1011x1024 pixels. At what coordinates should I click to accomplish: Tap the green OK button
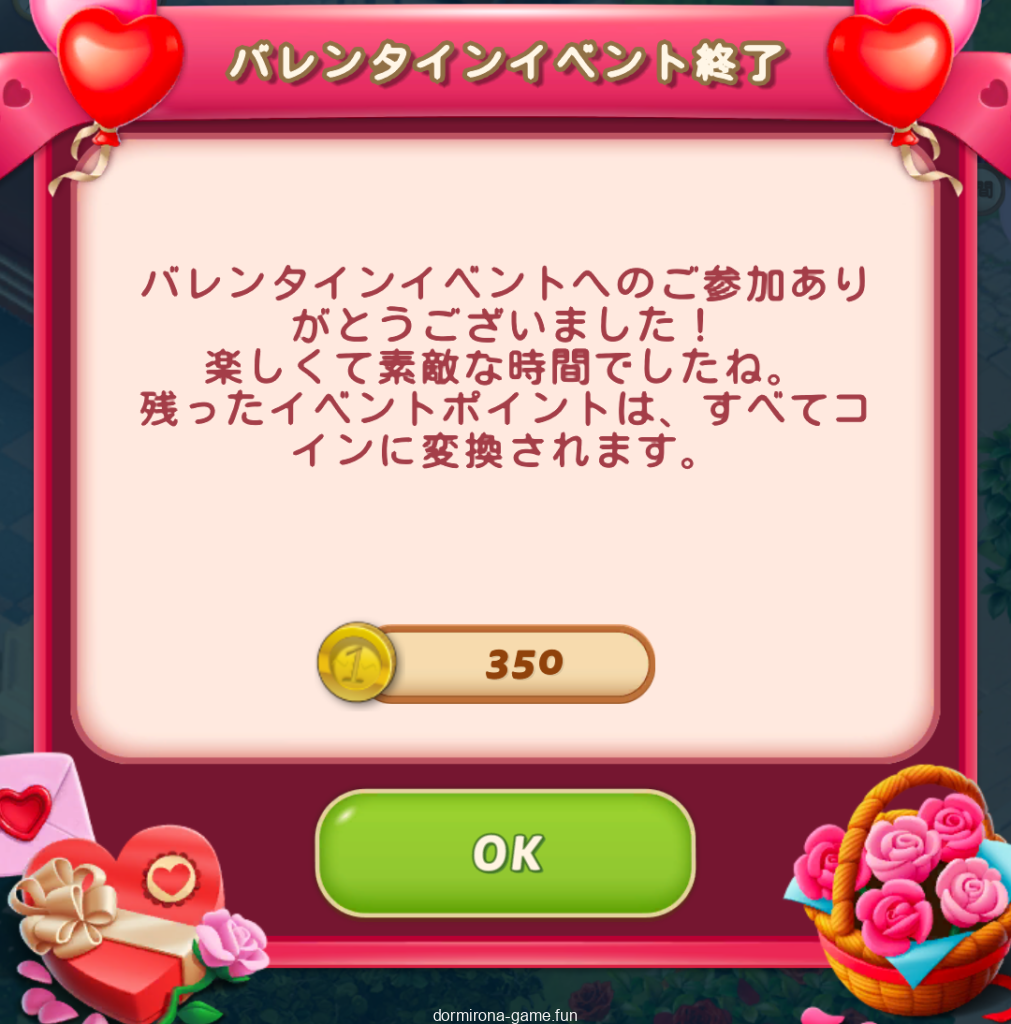505,853
